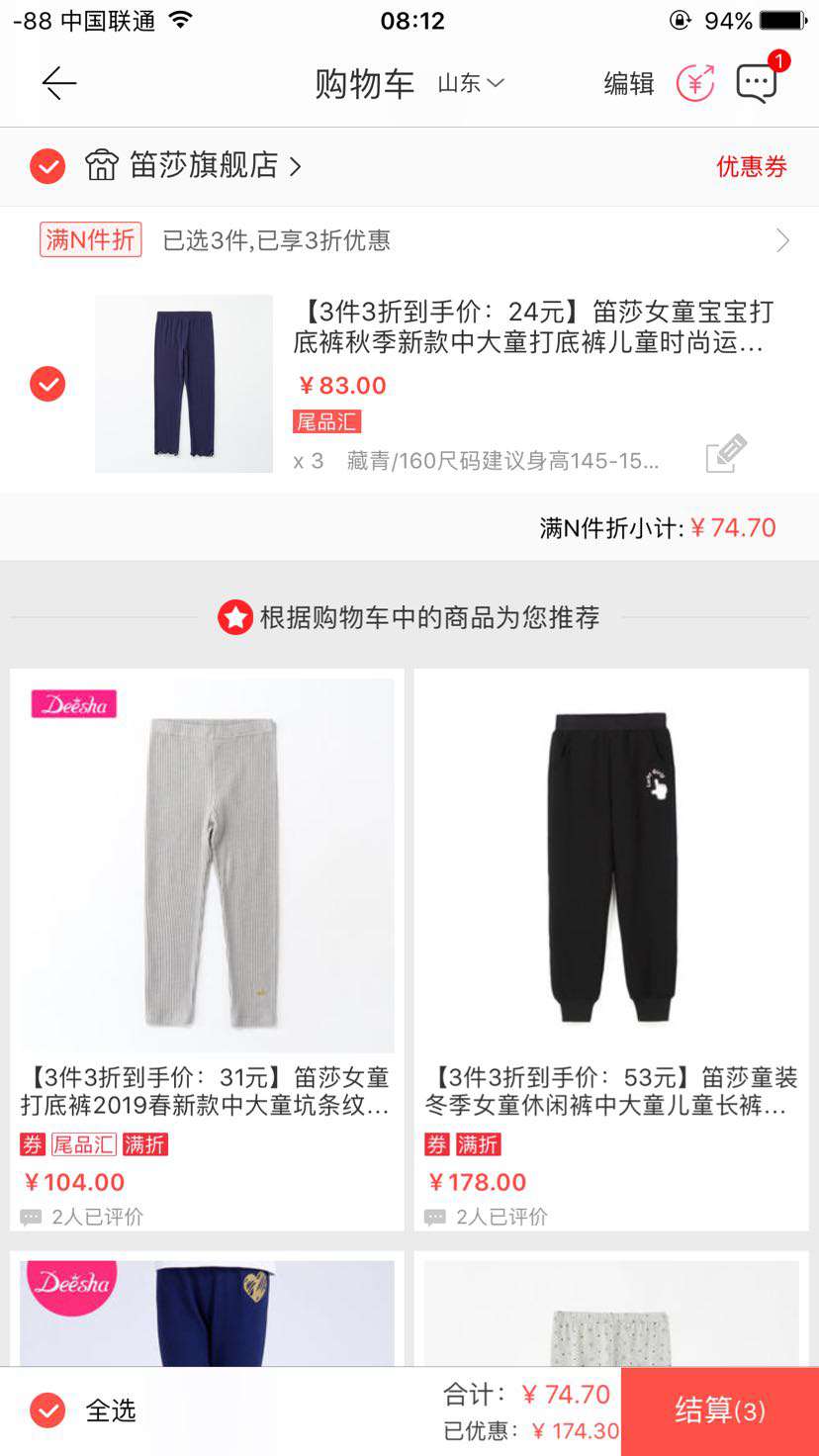The image size is (819, 1456).
Task: Open messages chat bubble icon
Action: [x=760, y=81]
